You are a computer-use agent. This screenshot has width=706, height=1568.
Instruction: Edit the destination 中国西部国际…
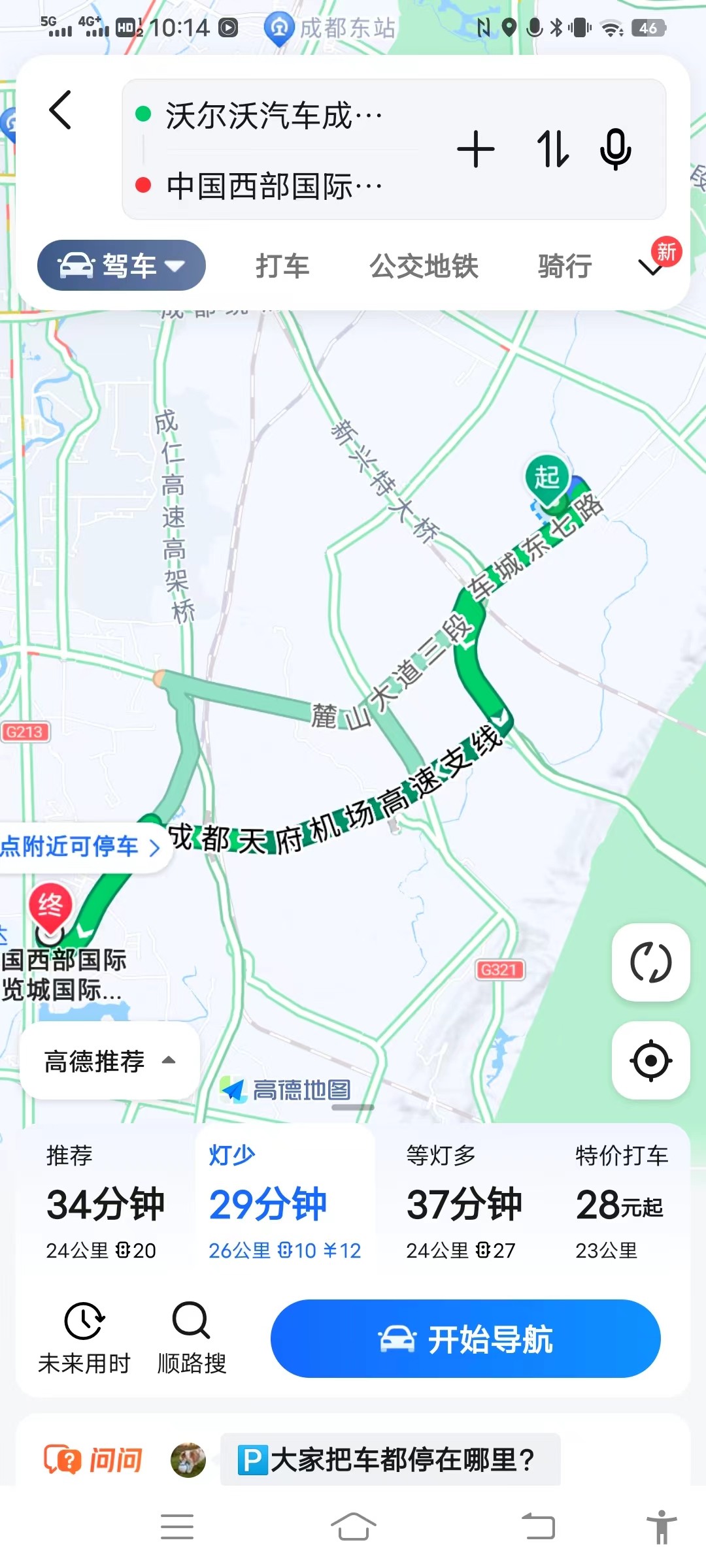[275, 186]
